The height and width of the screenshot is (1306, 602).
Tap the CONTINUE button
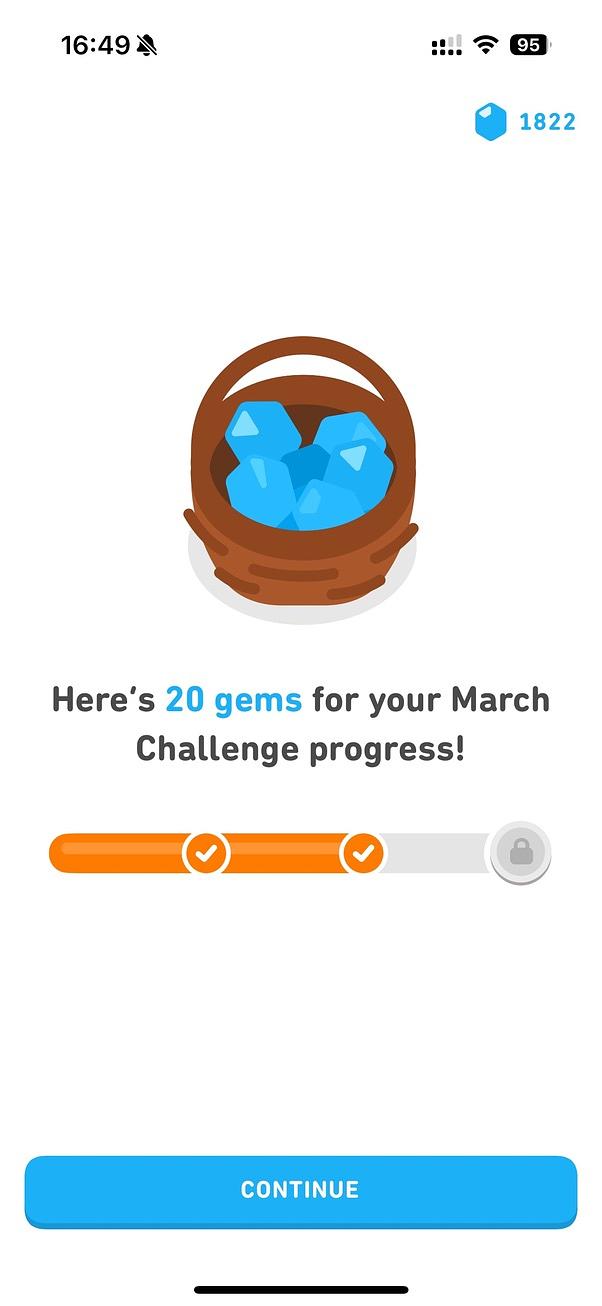click(300, 1189)
